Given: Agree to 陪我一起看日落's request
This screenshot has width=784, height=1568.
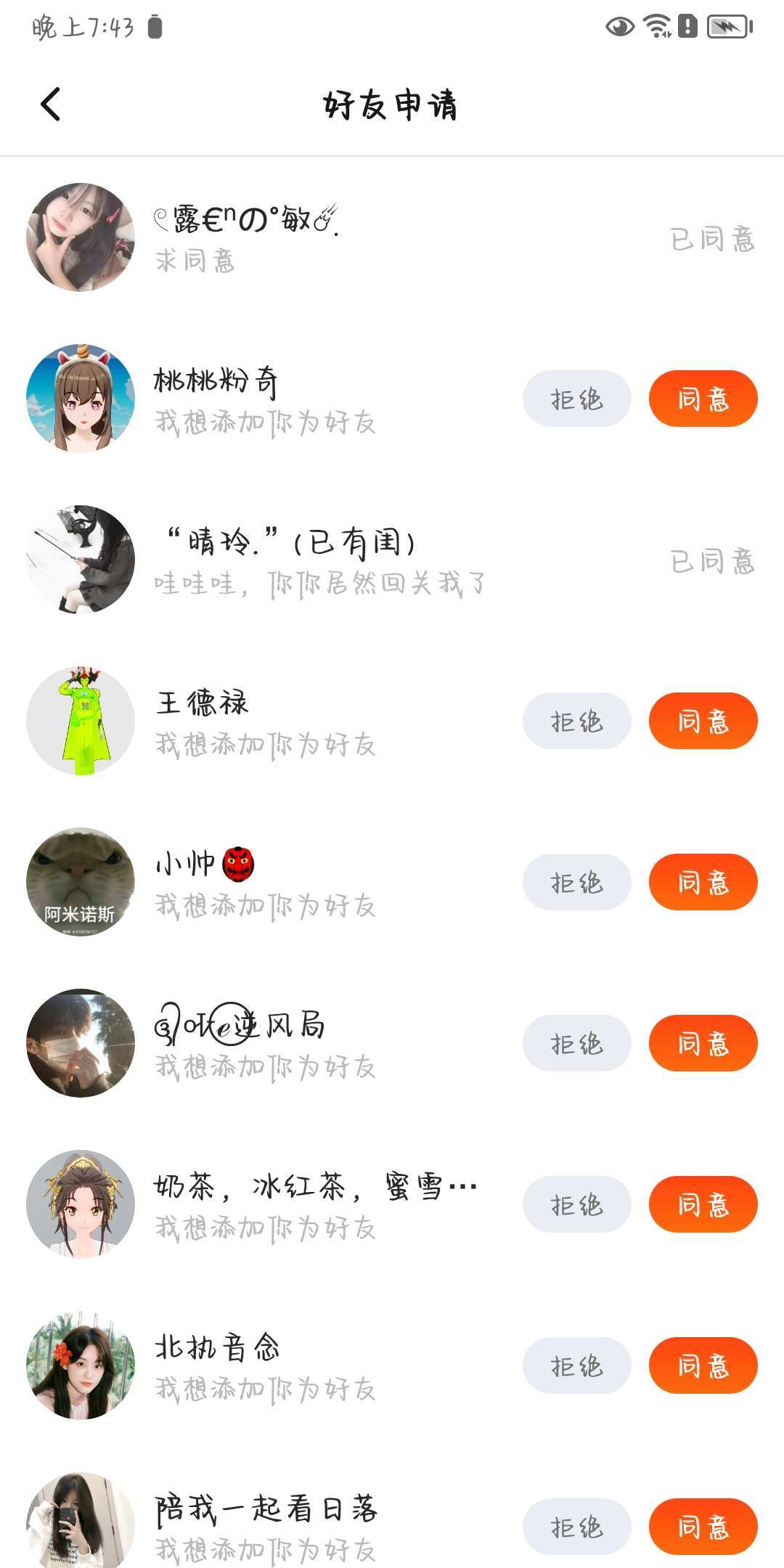Looking at the screenshot, I should tap(702, 1527).
